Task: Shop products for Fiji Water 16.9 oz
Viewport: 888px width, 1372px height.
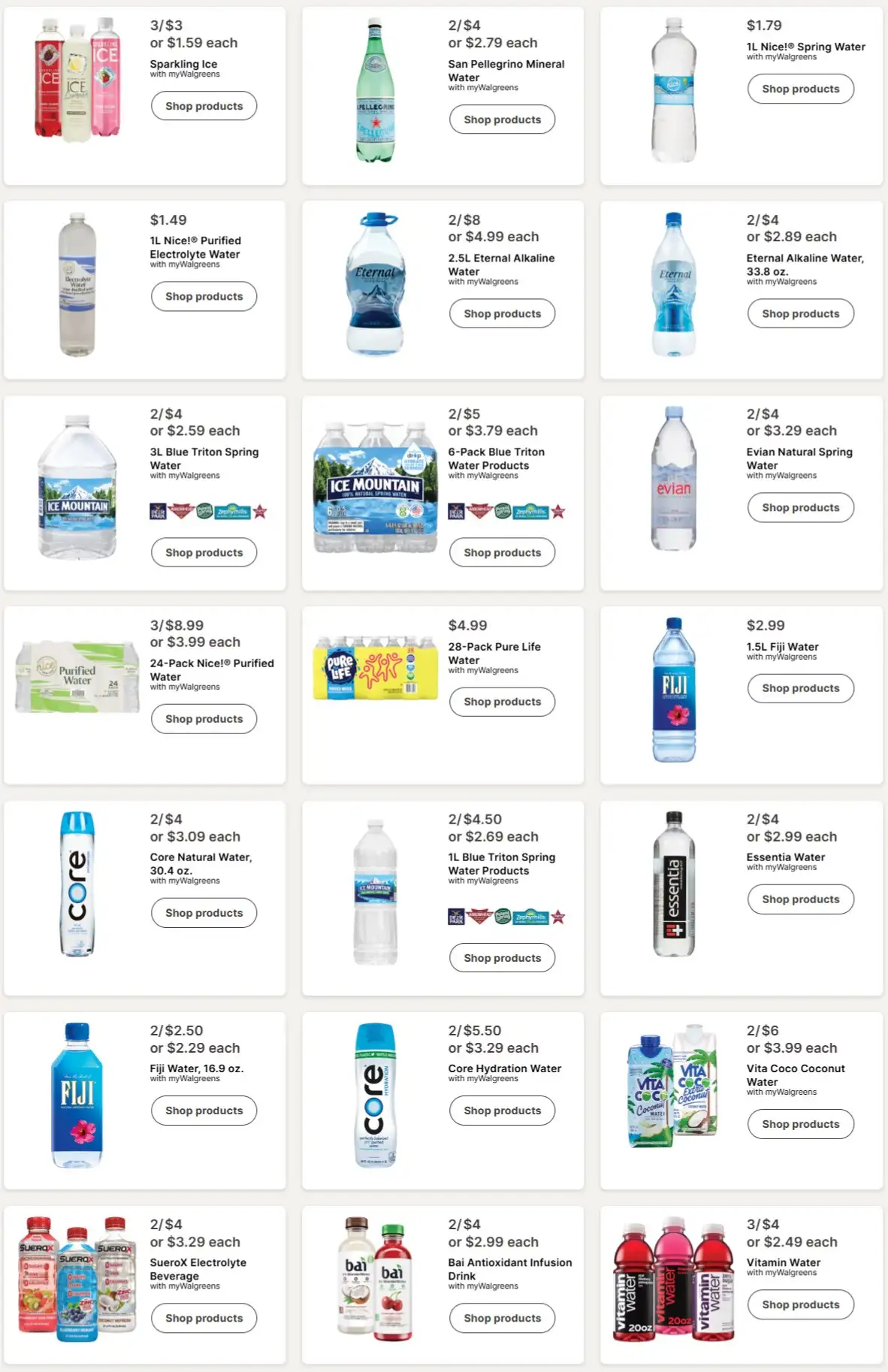Action: tap(204, 1111)
